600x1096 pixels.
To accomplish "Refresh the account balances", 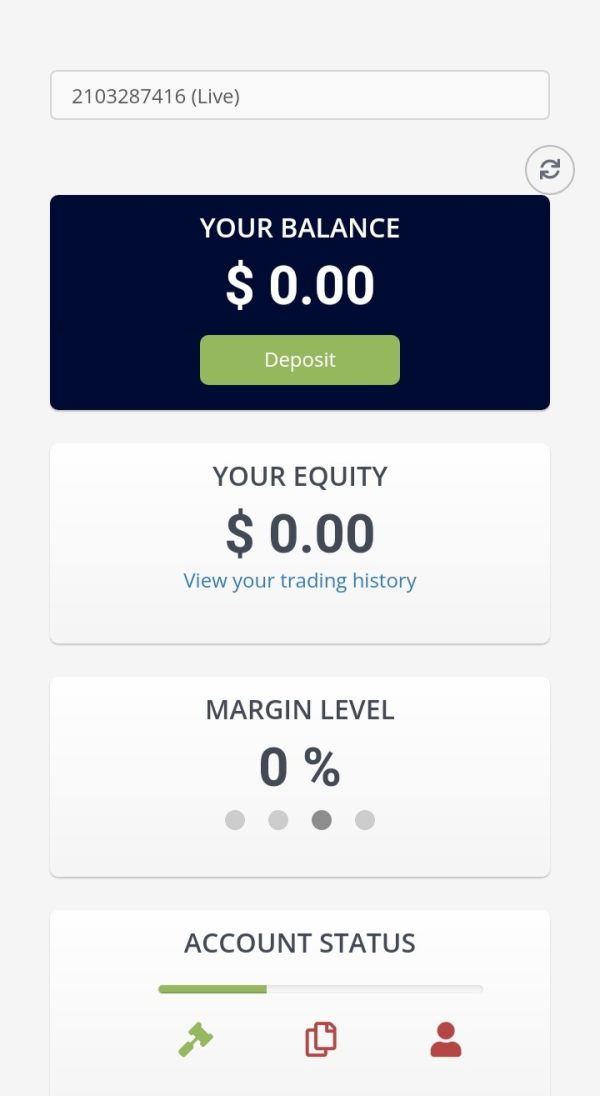I will [550, 169].
